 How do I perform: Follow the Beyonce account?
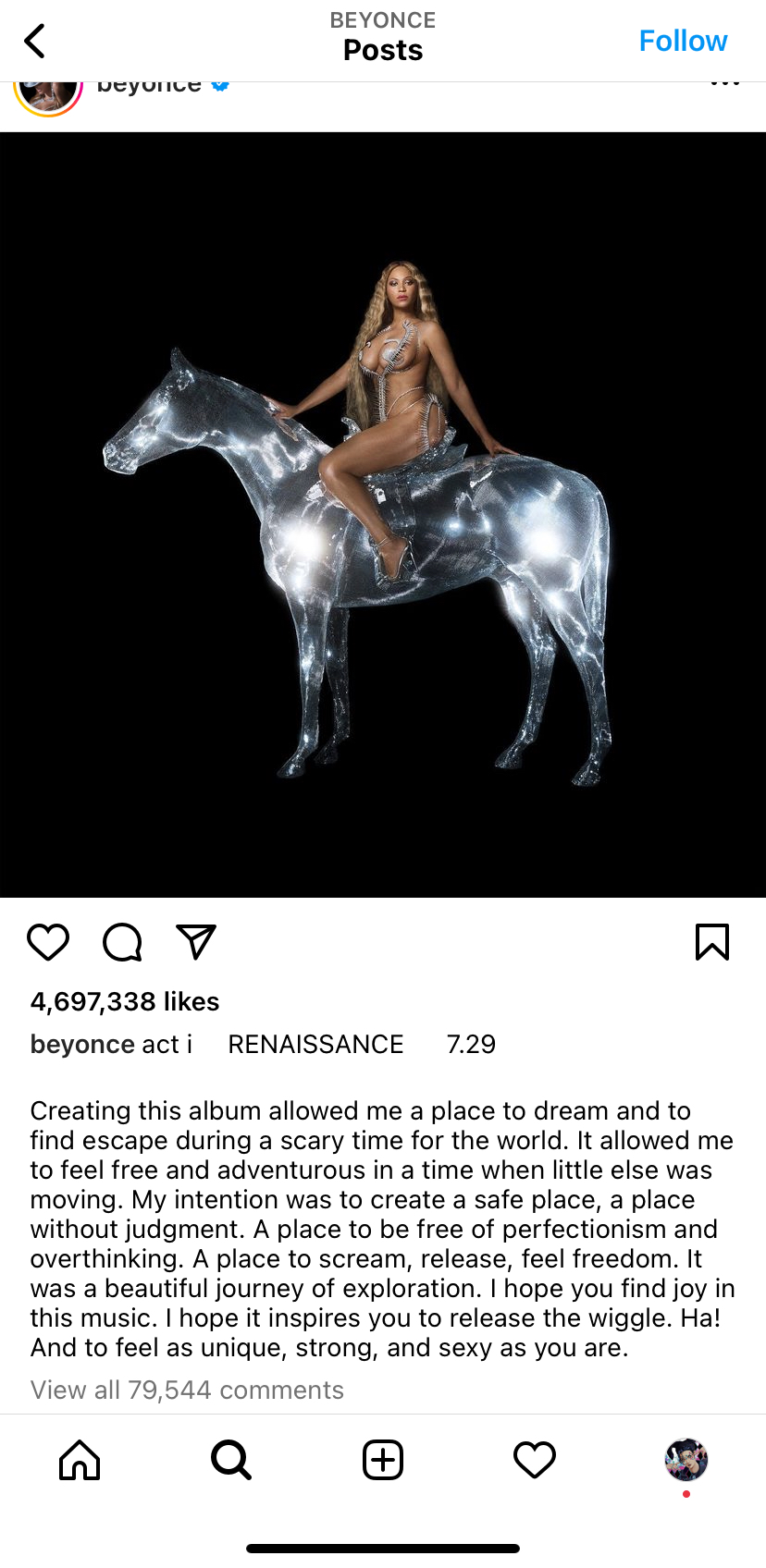point(683,41)
